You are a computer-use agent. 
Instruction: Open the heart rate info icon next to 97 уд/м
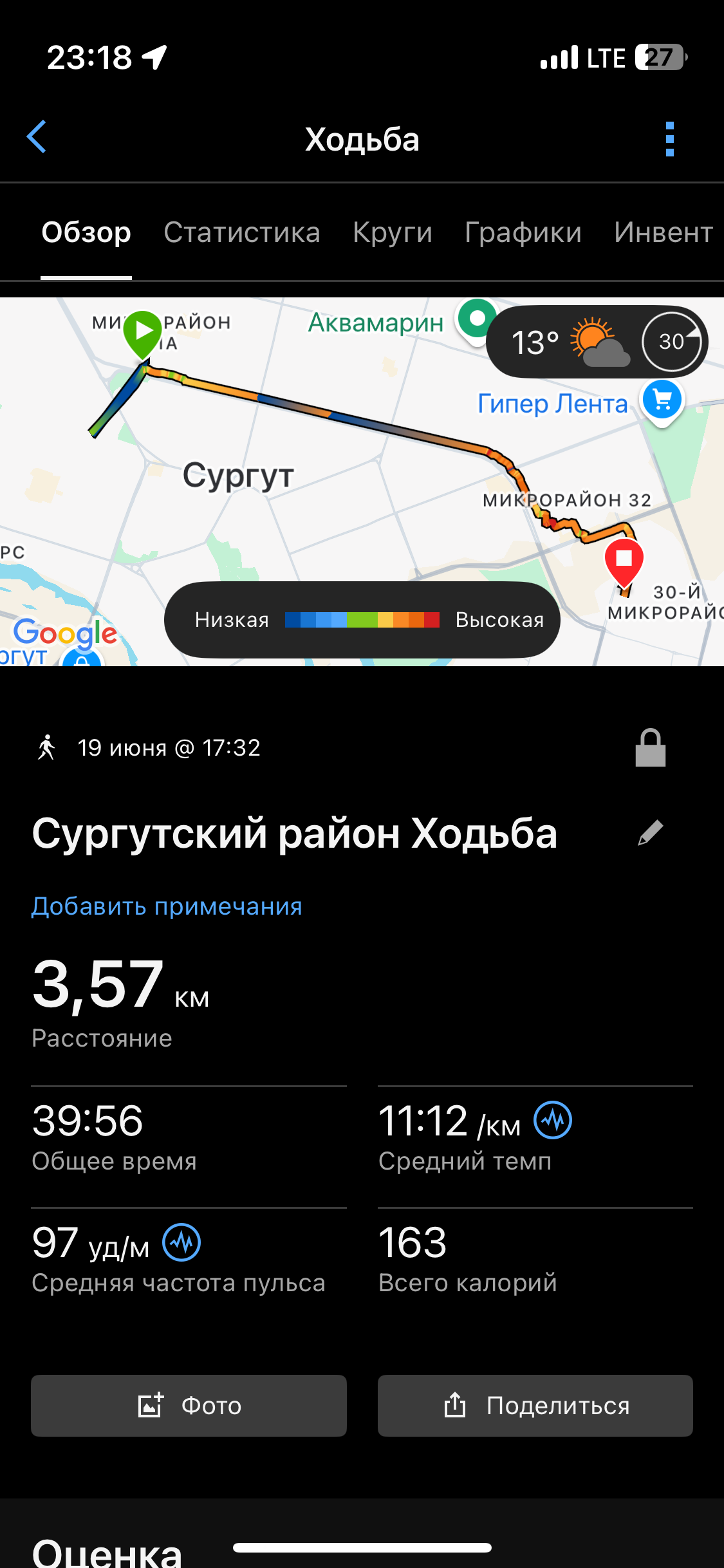tap(181, 1242)
